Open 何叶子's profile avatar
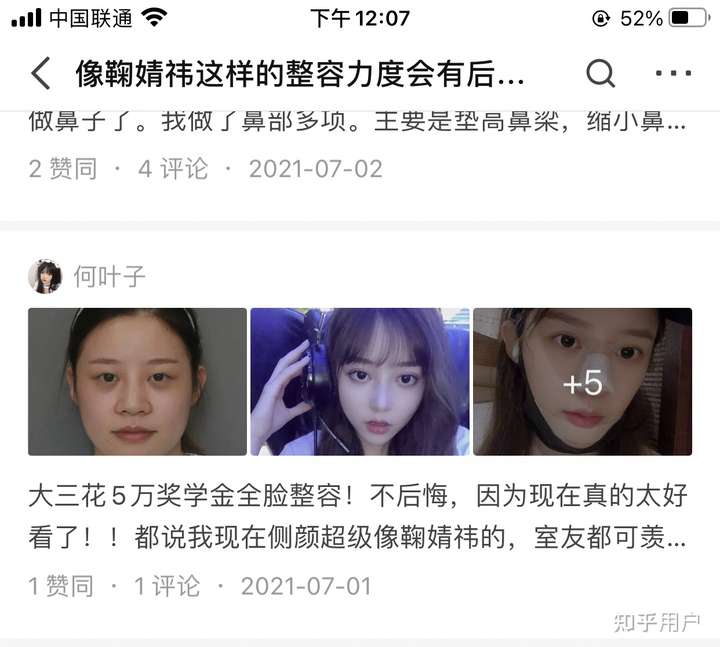 pyautogui.click(x=45, y=276)
